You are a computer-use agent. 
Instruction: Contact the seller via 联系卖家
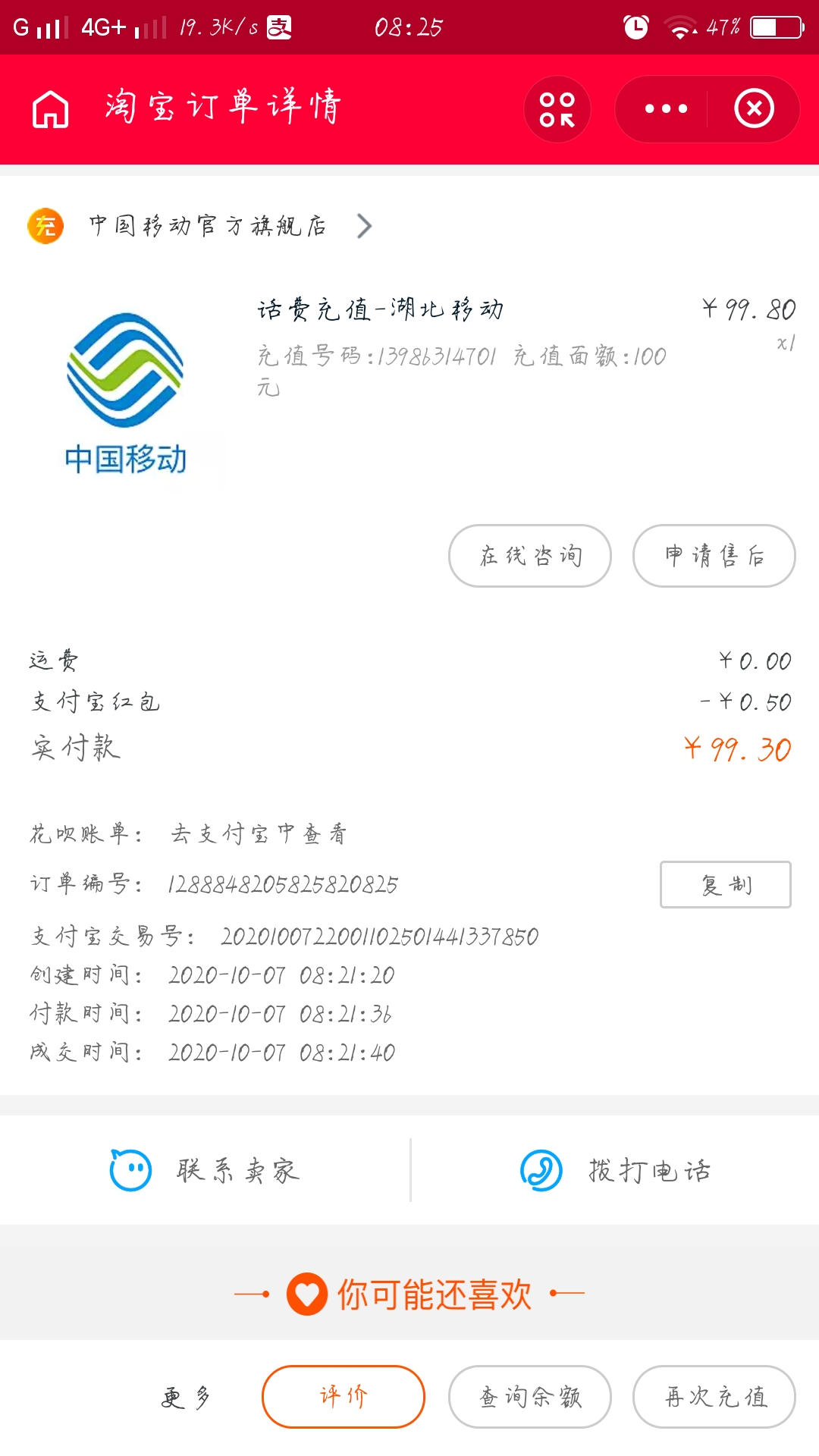(205, 1170)
